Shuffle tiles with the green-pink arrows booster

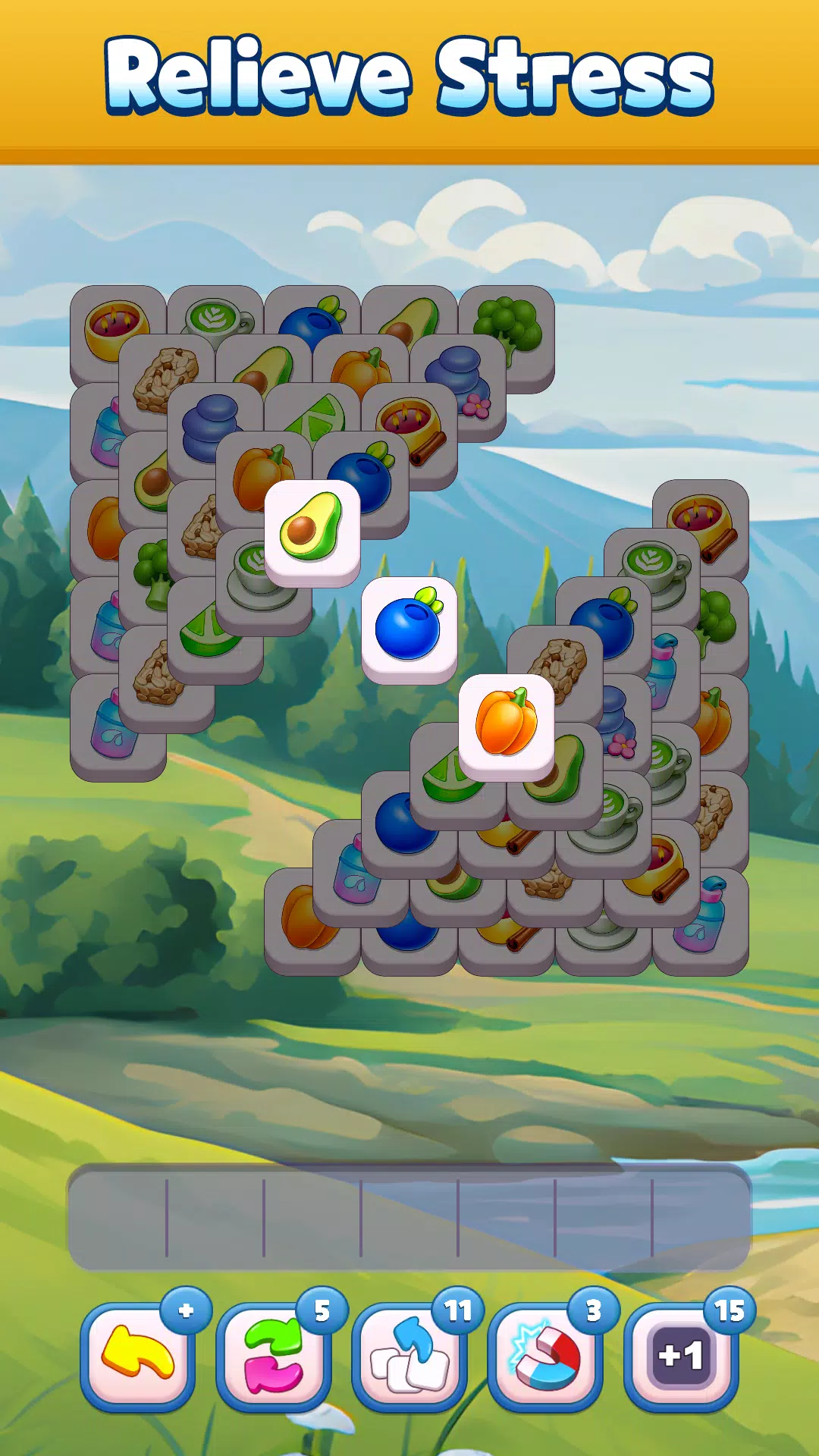274,1356
